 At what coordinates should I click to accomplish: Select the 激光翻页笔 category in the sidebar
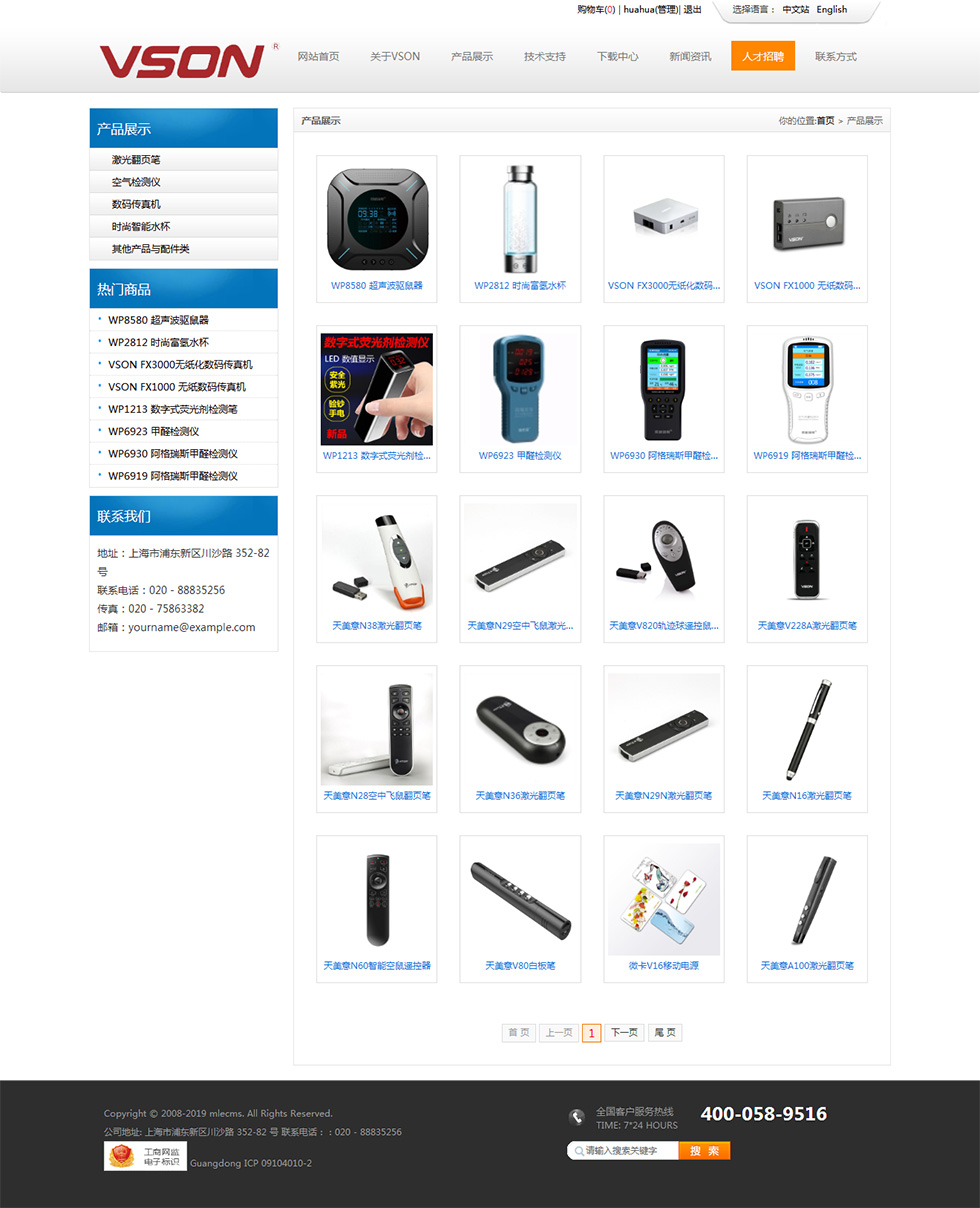(x=136, y=160)
